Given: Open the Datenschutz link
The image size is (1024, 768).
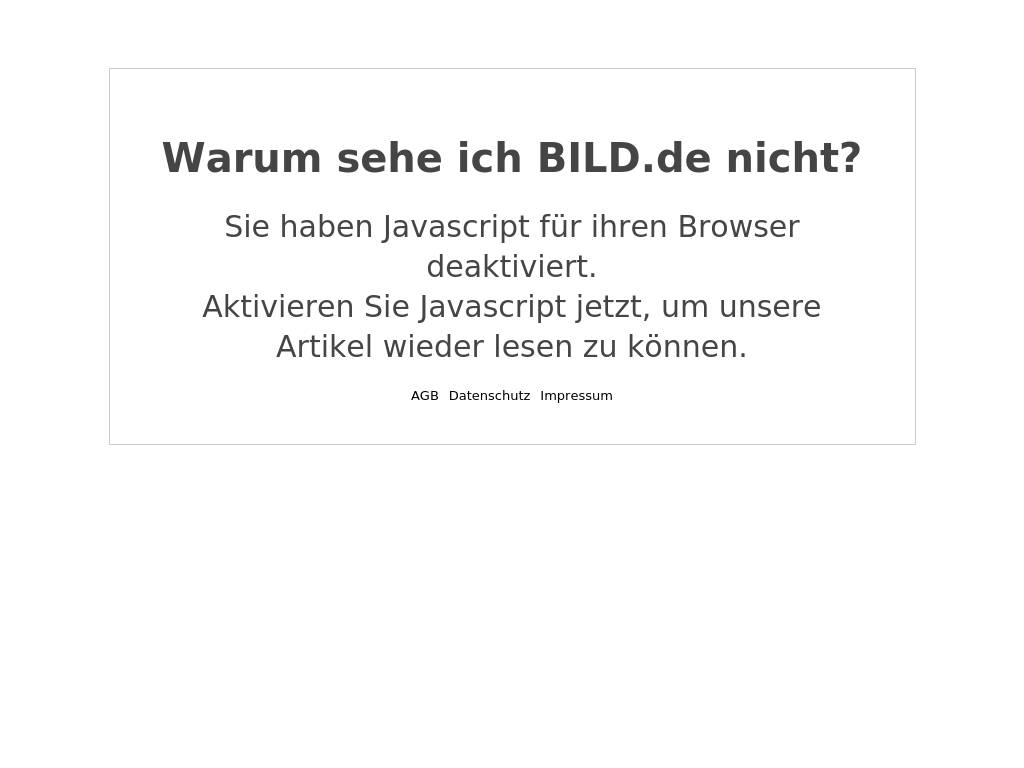Looking at the screenshot, I should 489,396.
